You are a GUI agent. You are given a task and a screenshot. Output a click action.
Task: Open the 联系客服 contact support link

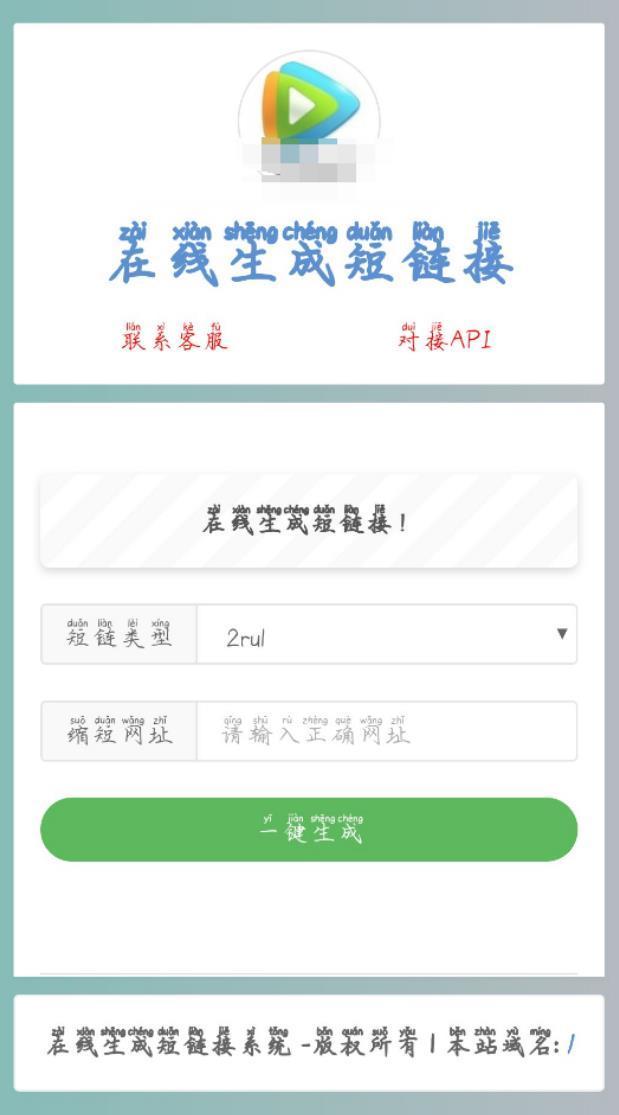[x=174, y=337]
